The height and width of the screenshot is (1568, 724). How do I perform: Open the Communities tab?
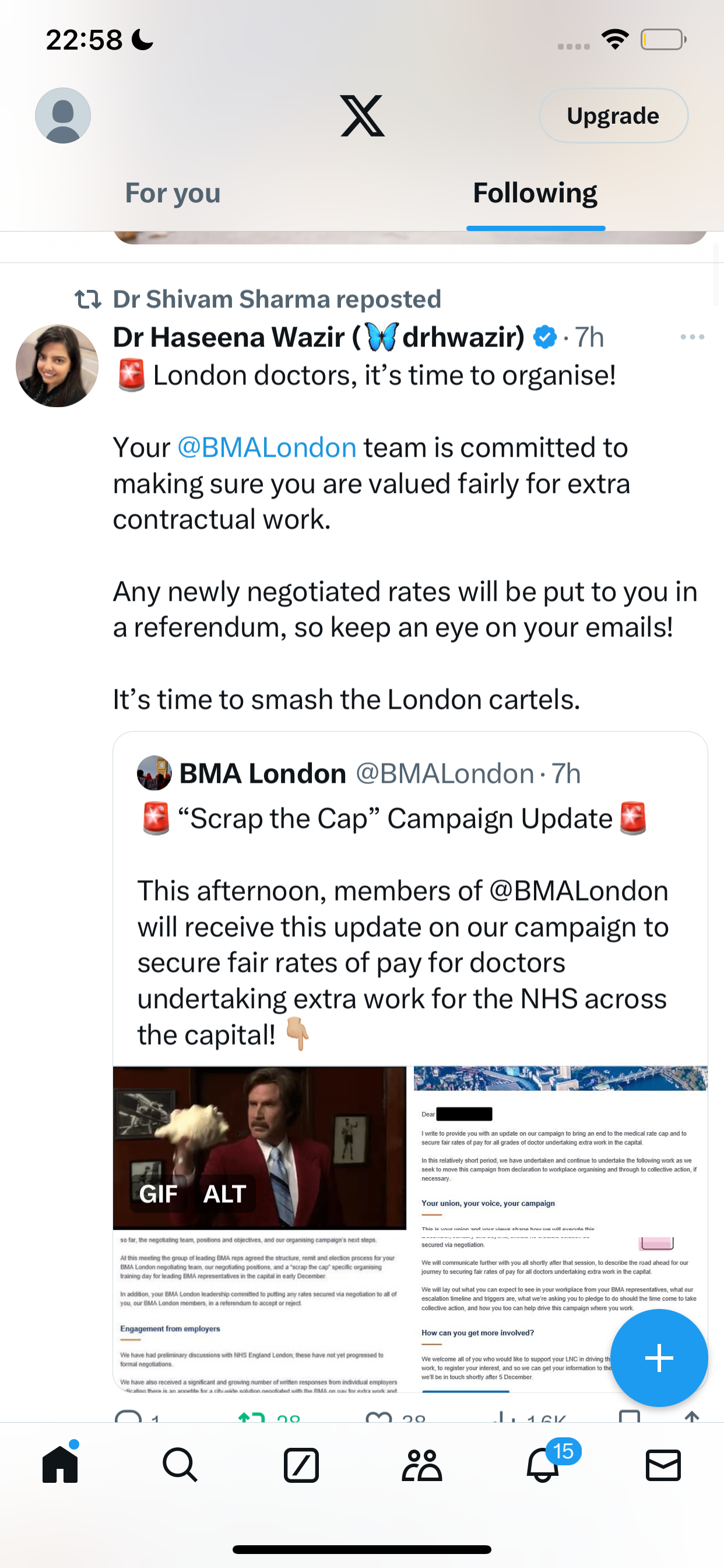(x=421, y=1465)
